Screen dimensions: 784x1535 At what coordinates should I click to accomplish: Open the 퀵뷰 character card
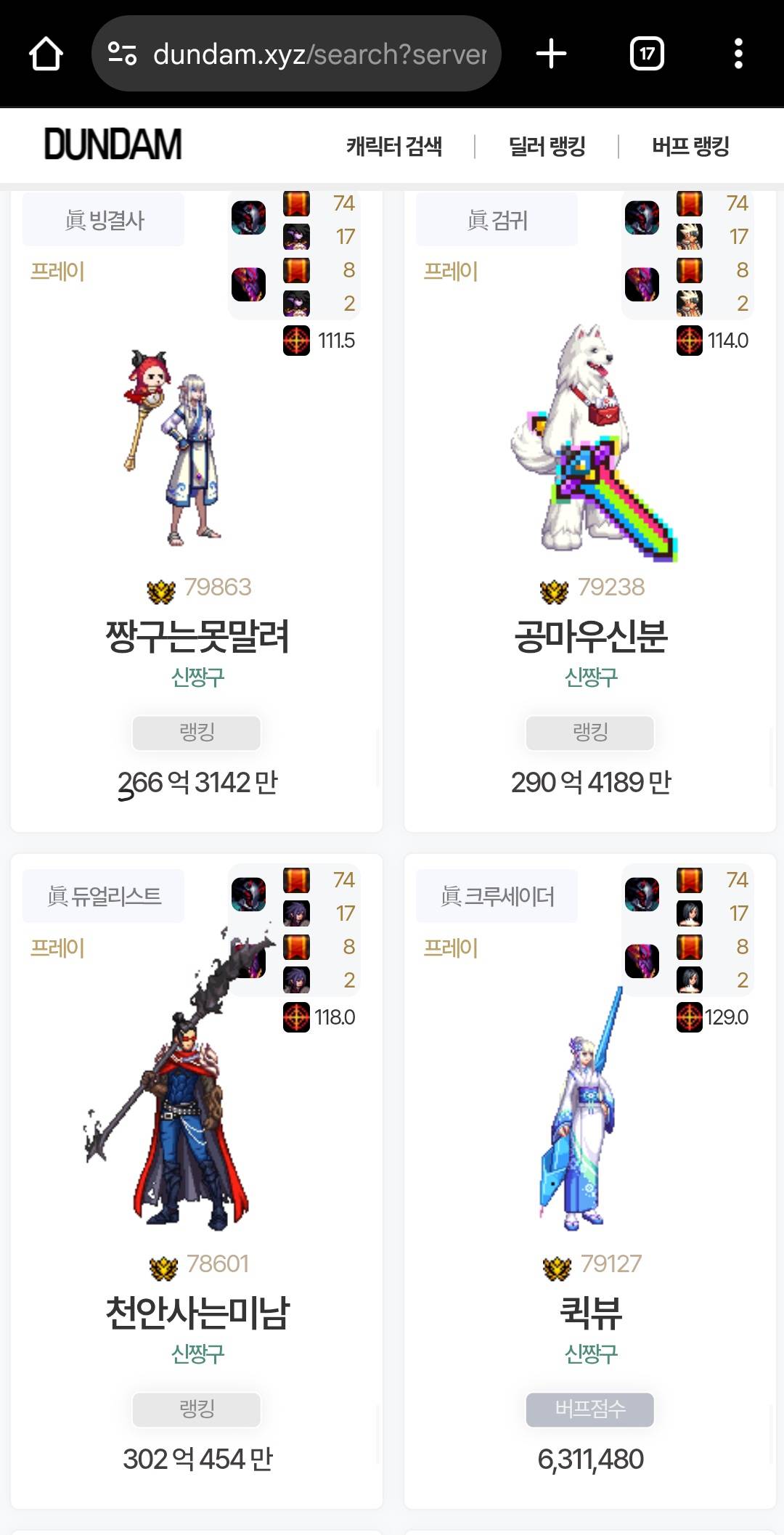click(x=590, y=1313)
